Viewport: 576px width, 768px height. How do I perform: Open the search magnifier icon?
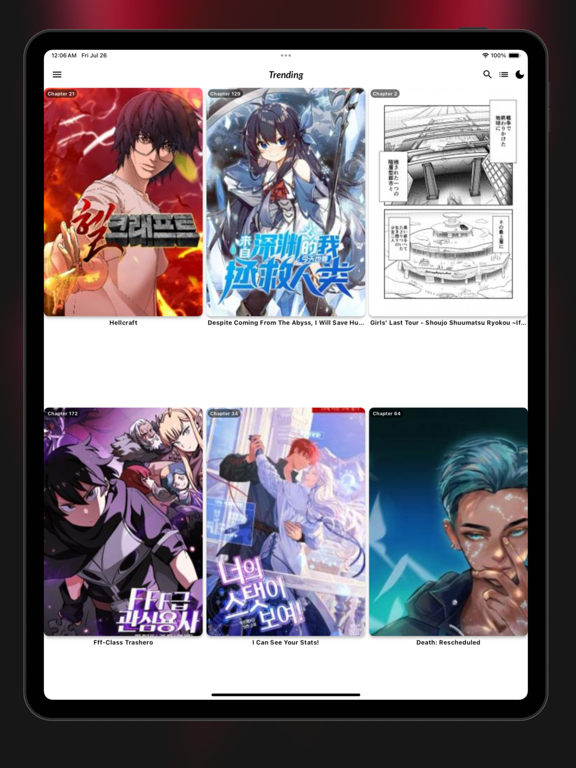(487, 74)
